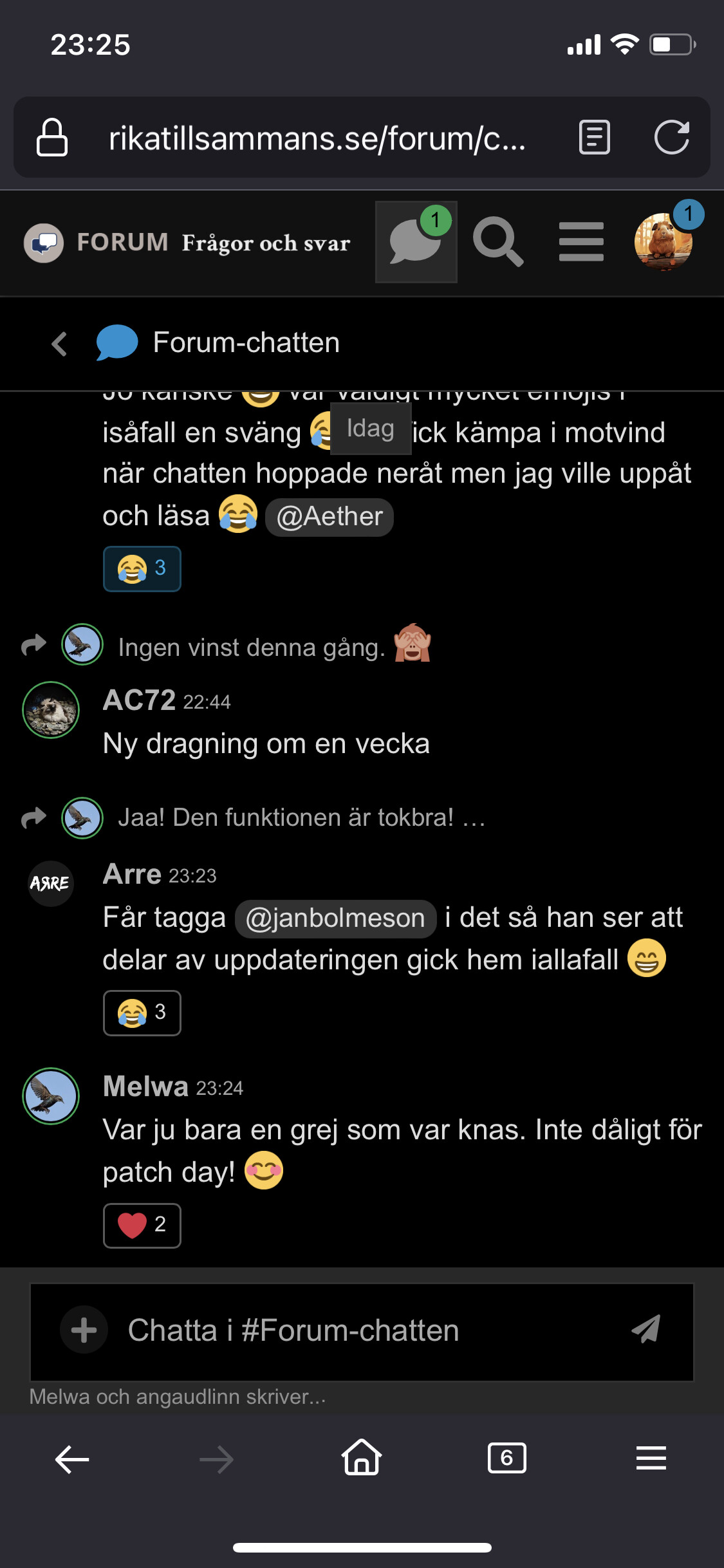The image size is (724, 1568).
Task: Reload the page in the address bar
Action: click(671, 137)
